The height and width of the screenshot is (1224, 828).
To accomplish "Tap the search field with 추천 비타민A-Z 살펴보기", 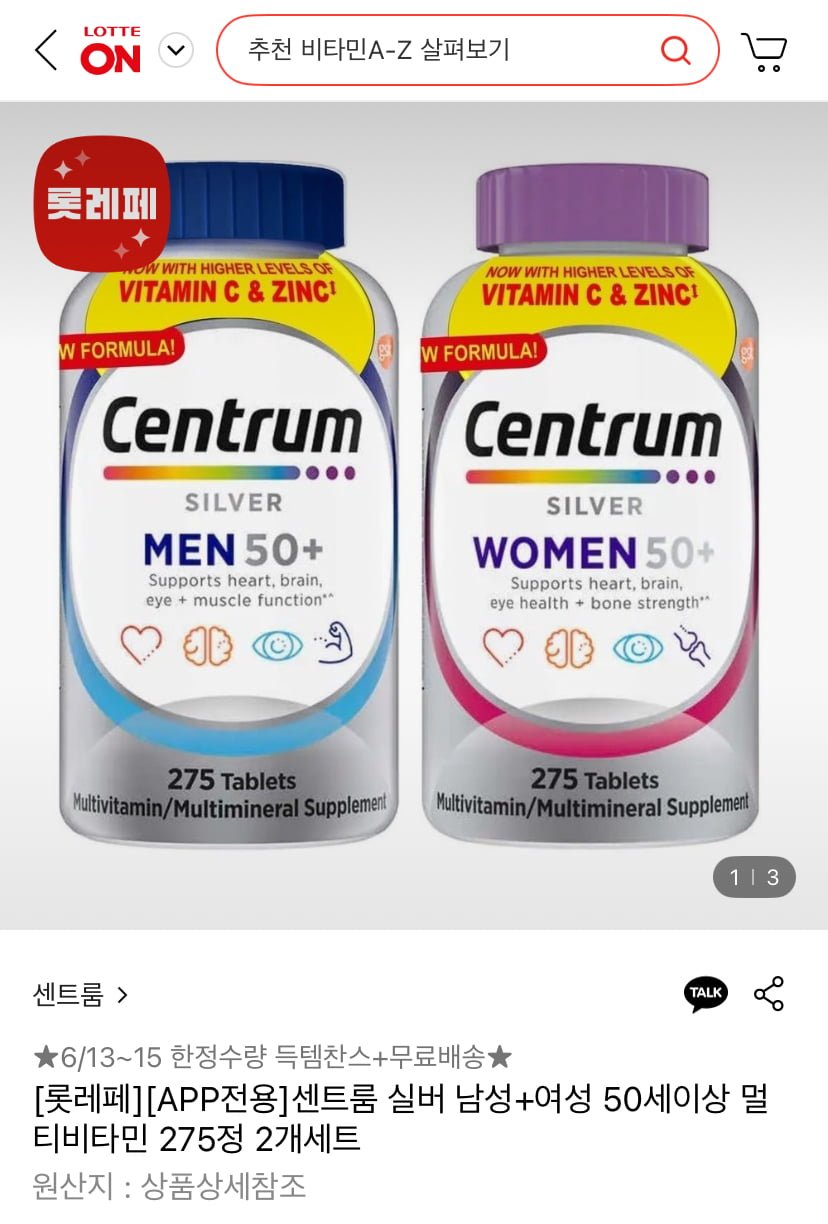I will [467, 50].
